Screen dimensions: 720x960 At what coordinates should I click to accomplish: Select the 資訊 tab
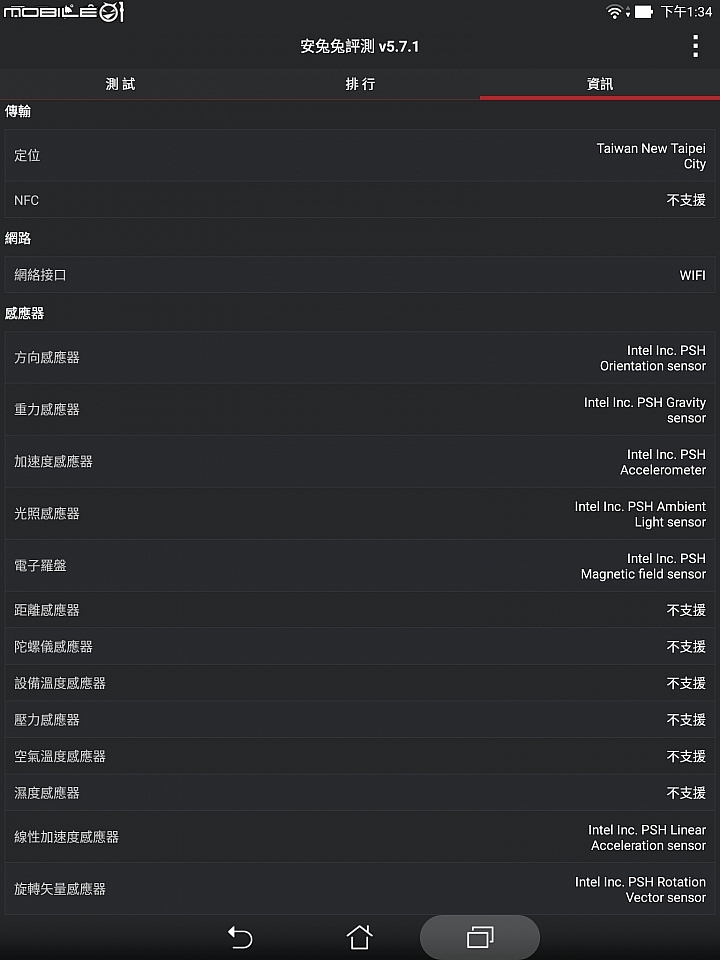point(600,84)
